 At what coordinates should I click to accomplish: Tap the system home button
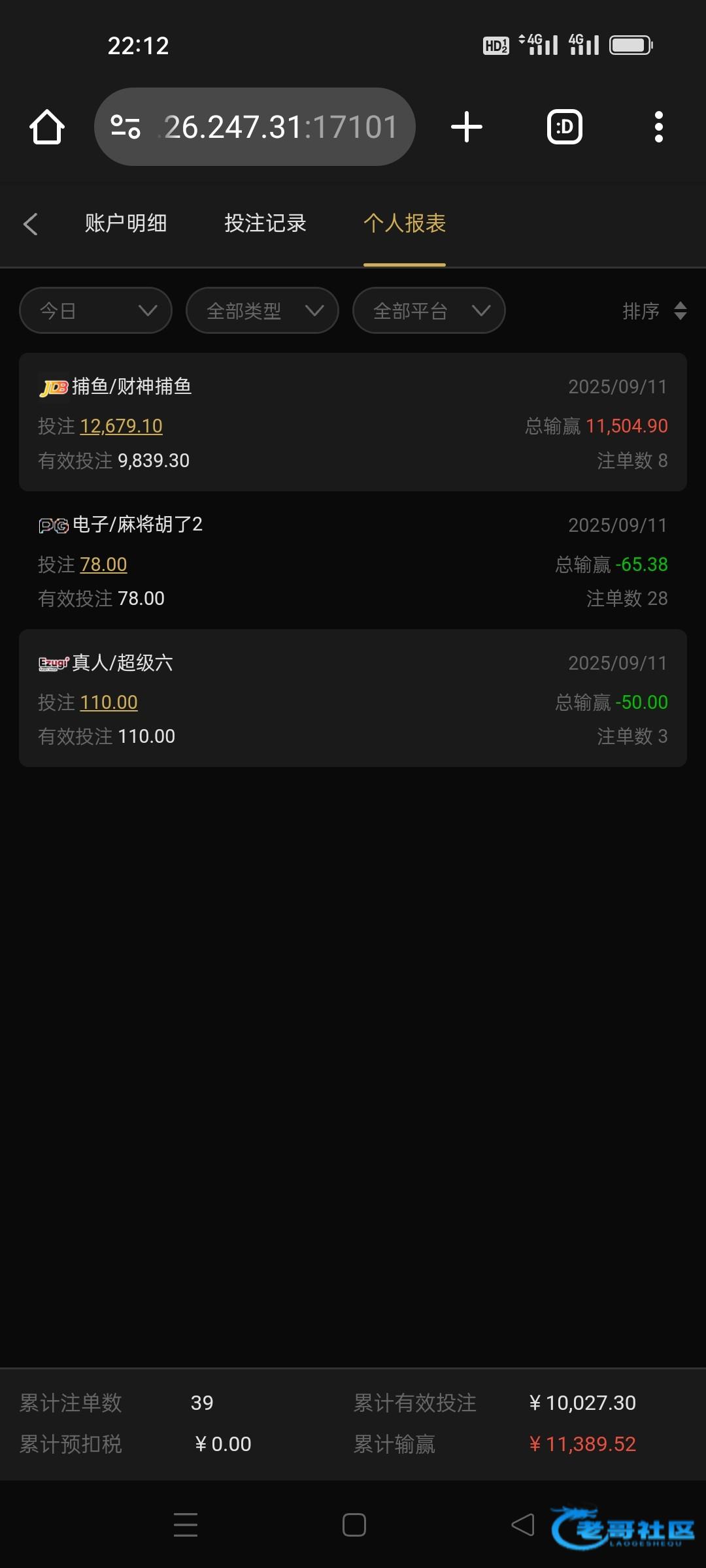[354, 1525]
